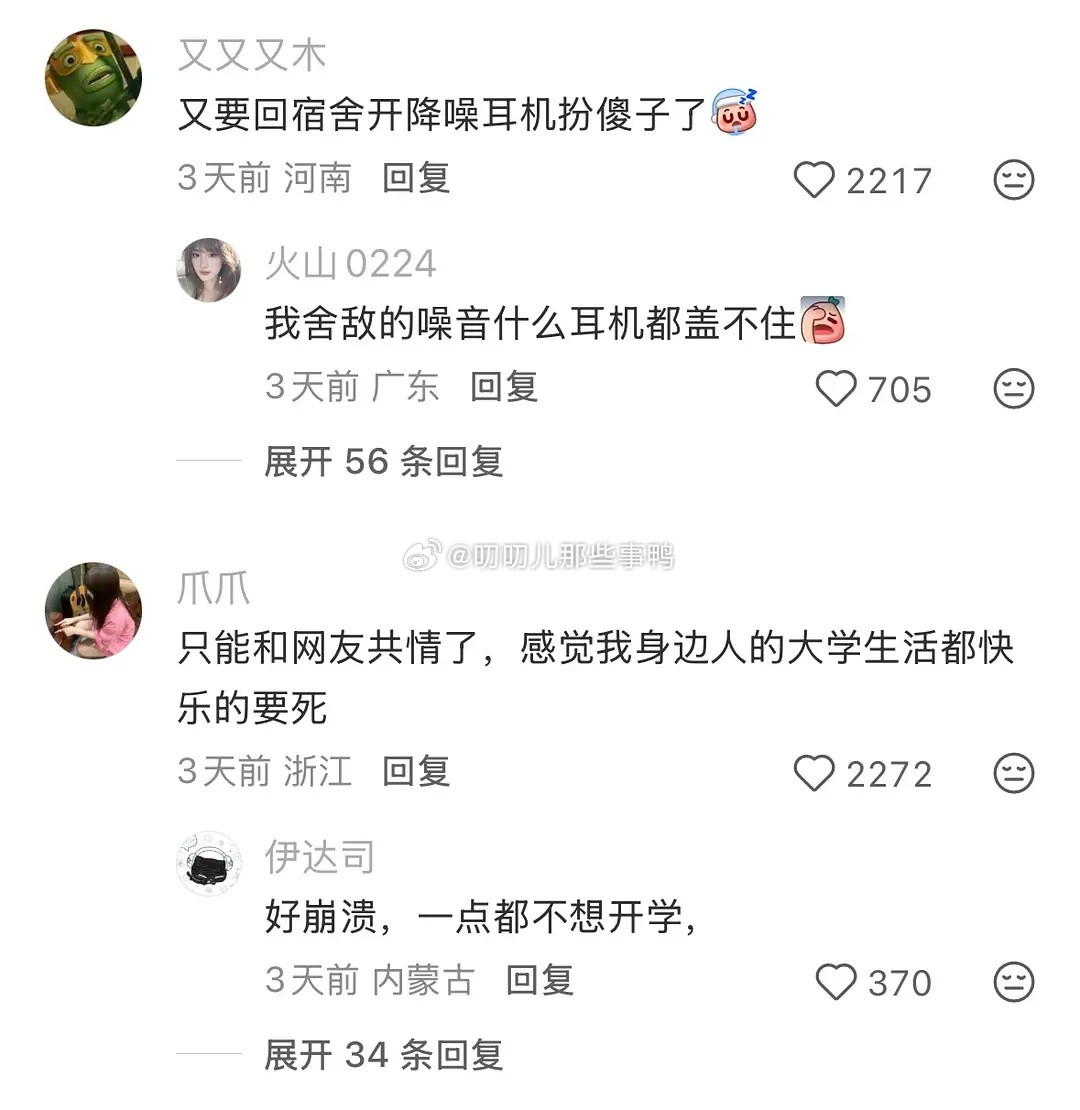Expand the 34 hidden replies
The image size is (1080, 1110).
pos(383,1054)
